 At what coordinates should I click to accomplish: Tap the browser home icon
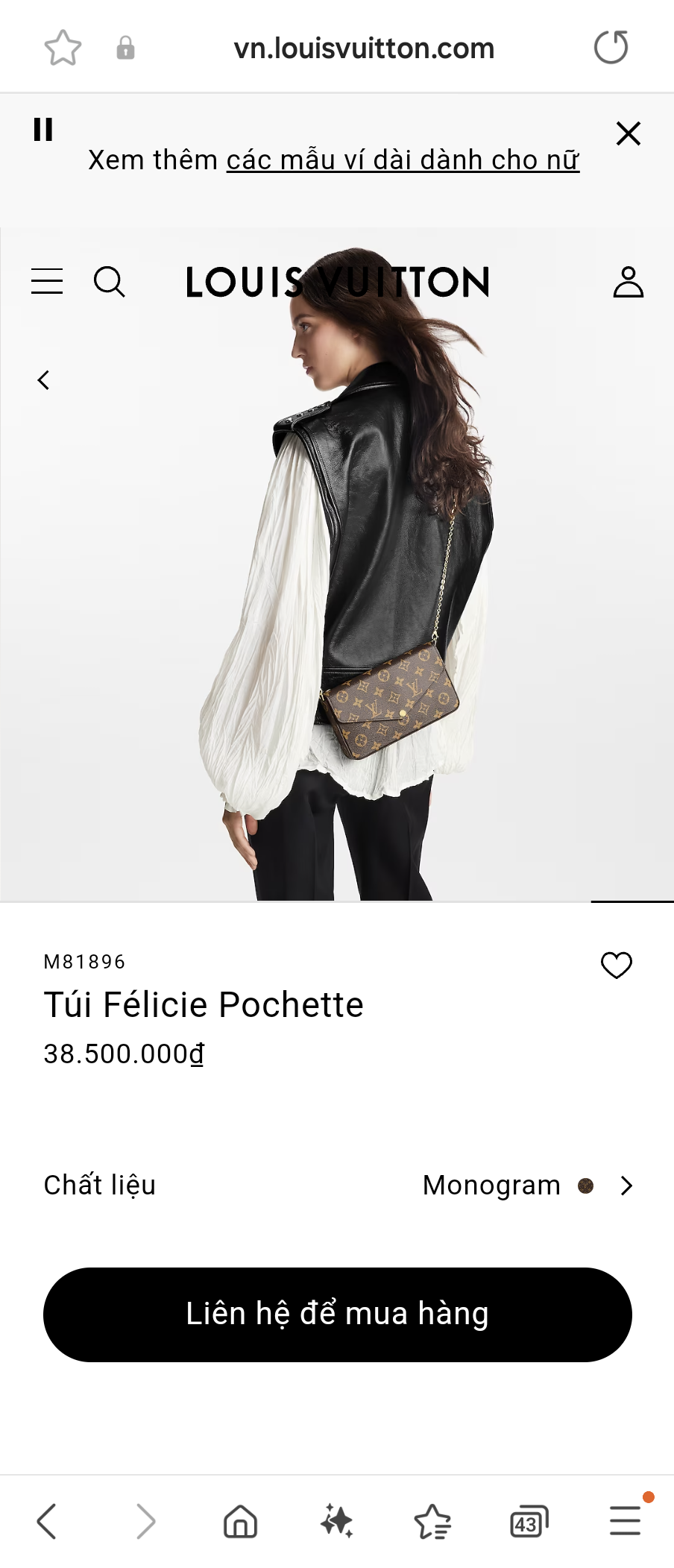coord(239,1521)
